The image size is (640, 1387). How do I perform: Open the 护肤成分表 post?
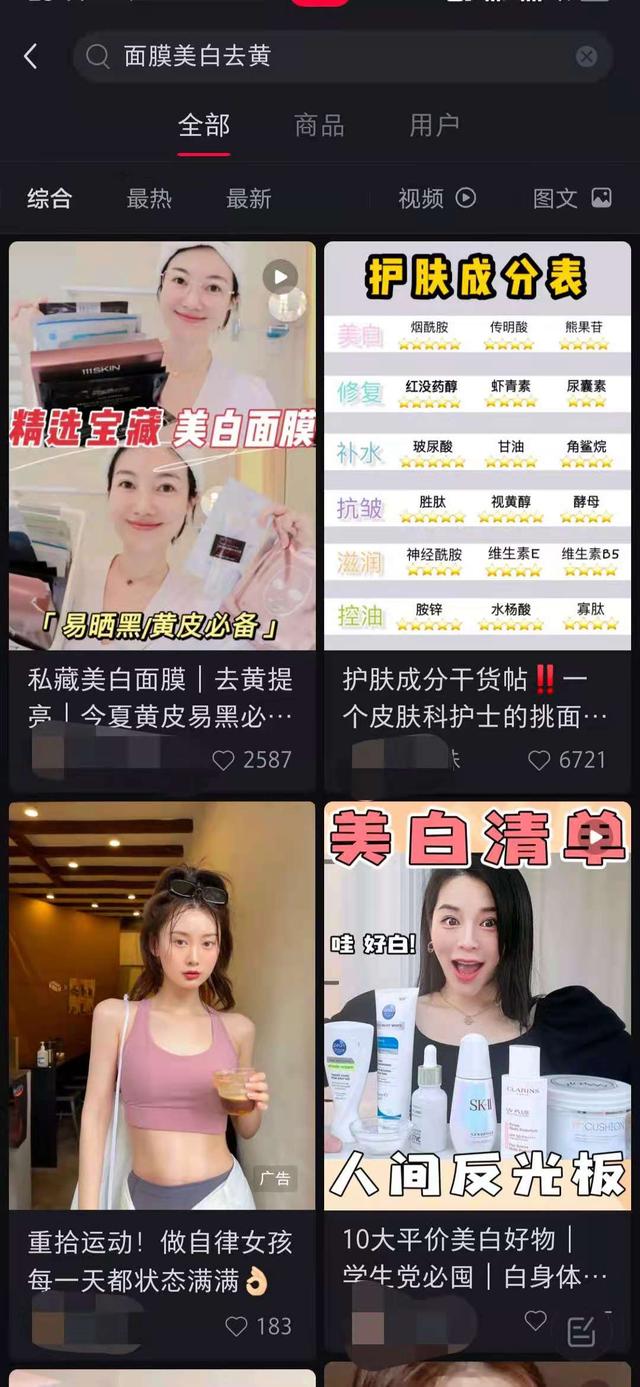477,446
